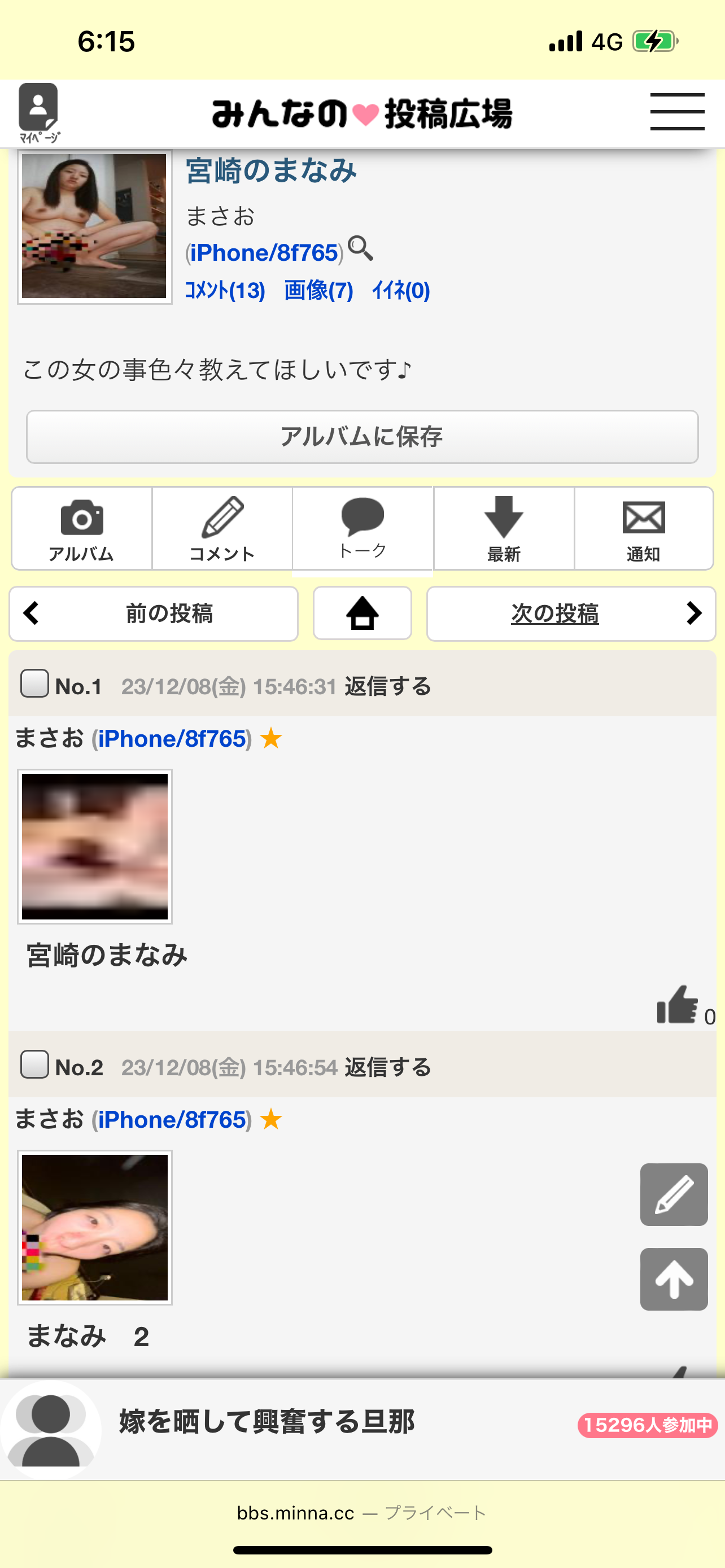Toggle the star beside まさお in No.1
This screenshot has width=725, height=1568.
point(270,738)
